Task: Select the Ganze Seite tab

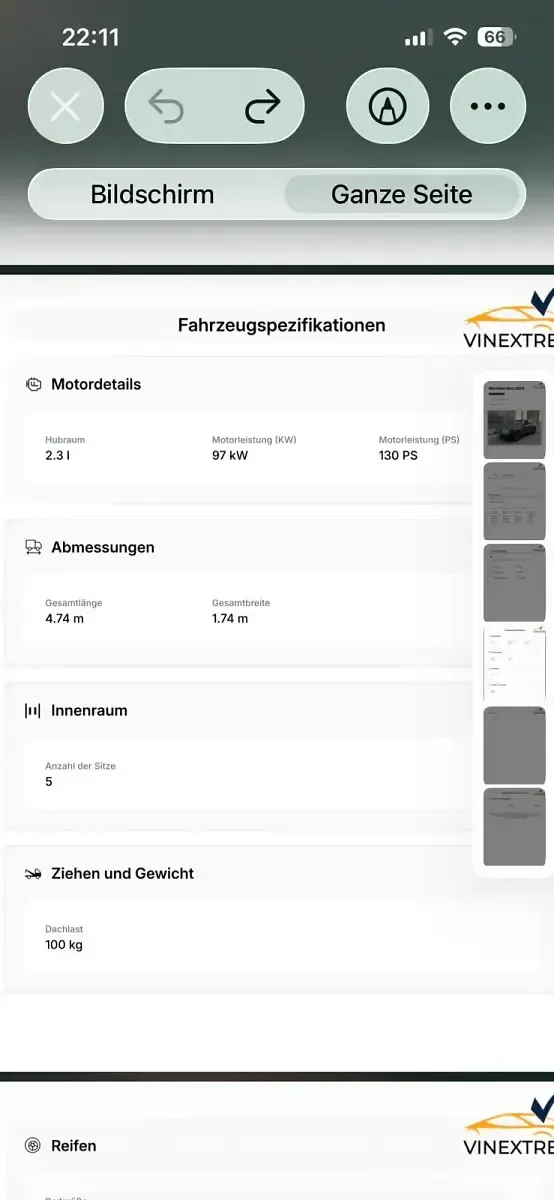Action: [x=402, y=194]
